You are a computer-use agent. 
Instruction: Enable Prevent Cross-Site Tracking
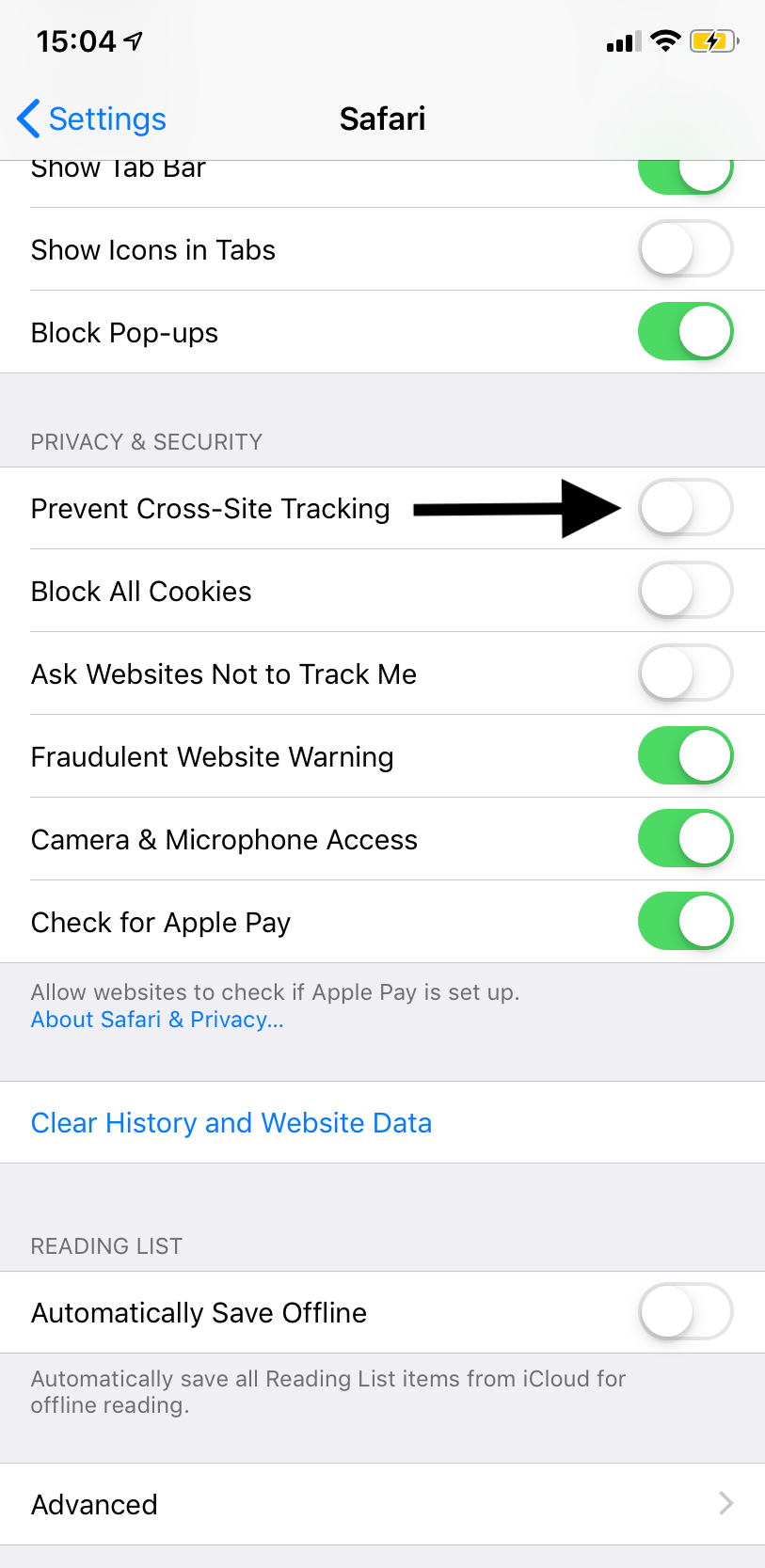(686, 507)
